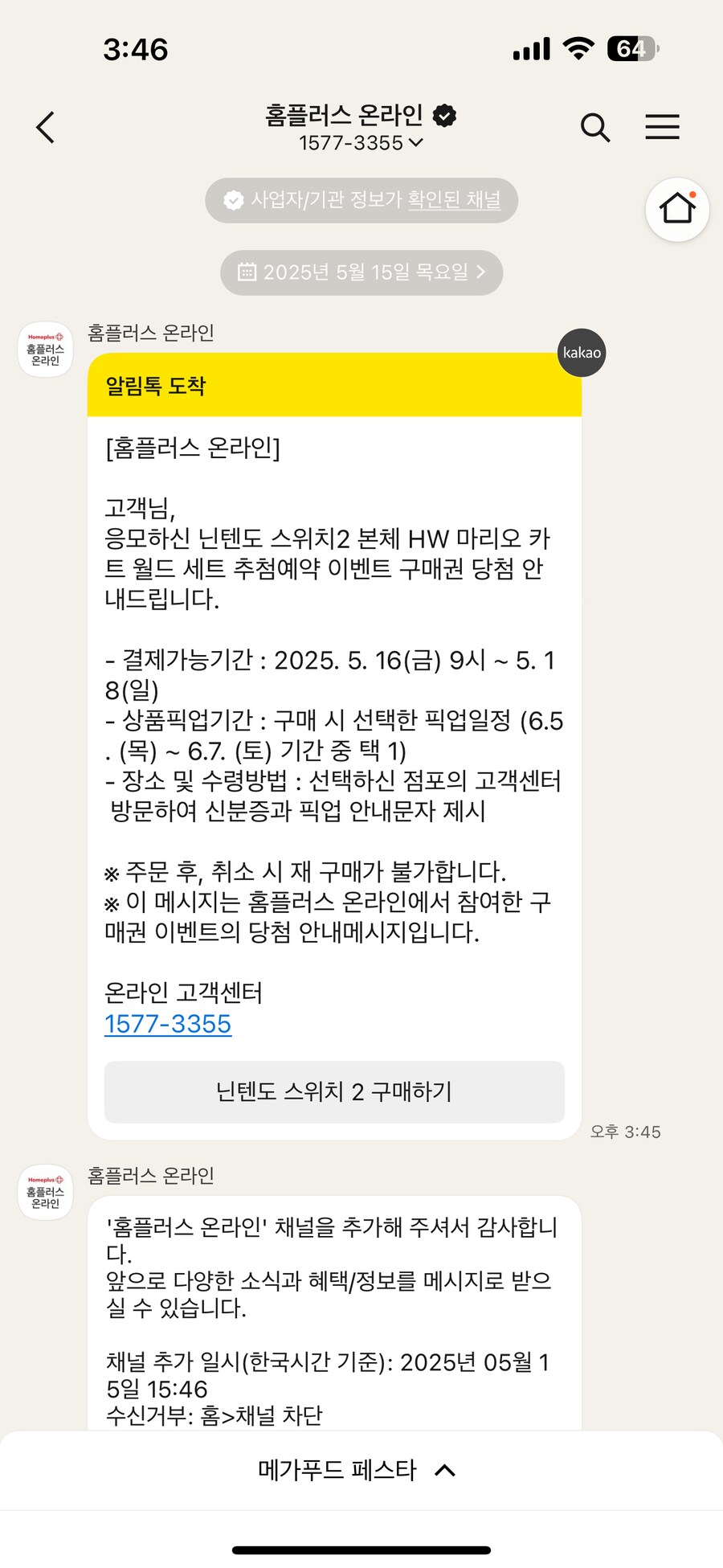Open the dropdown next to 1577-3355 channel number

pos(416,142)
